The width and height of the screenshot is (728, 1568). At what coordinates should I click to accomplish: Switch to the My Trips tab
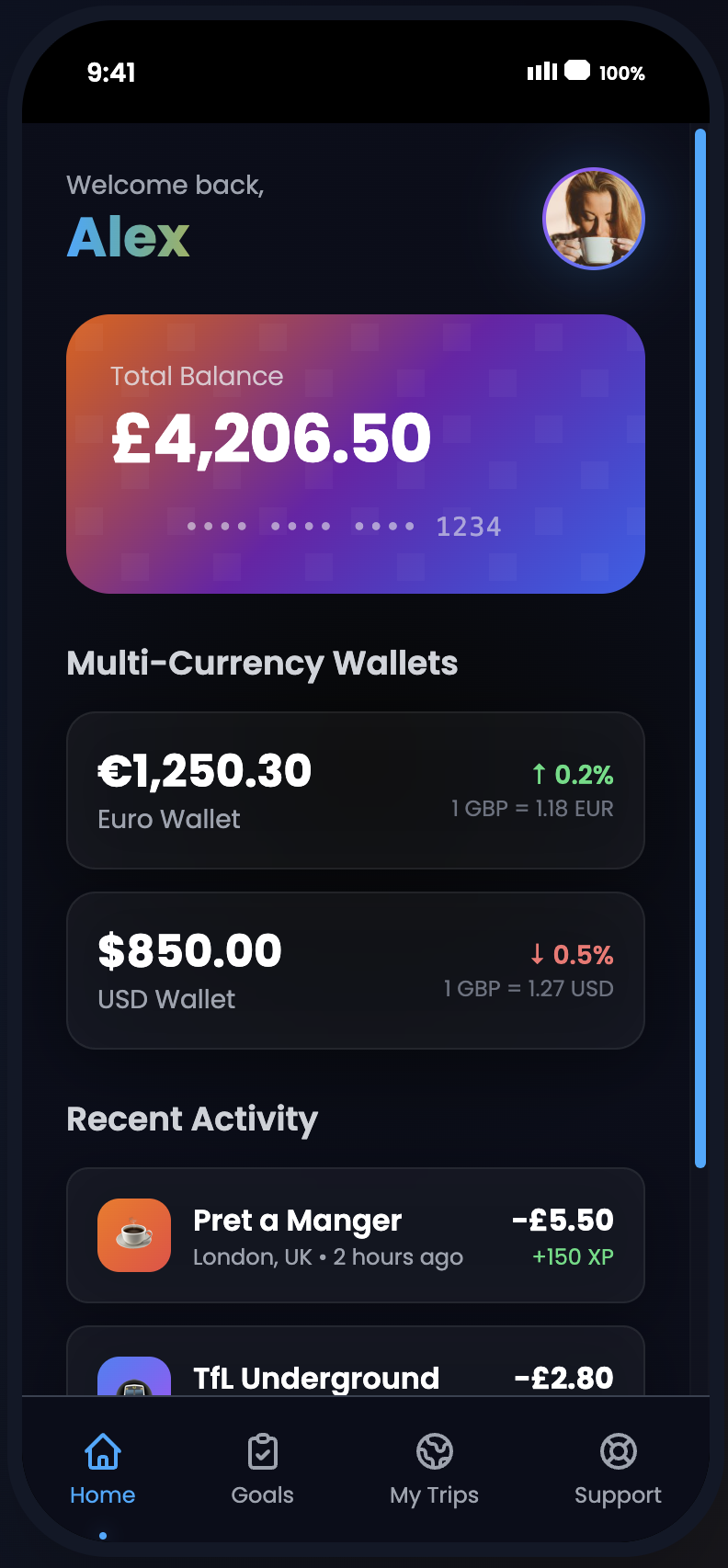(x=433, y=1469)
